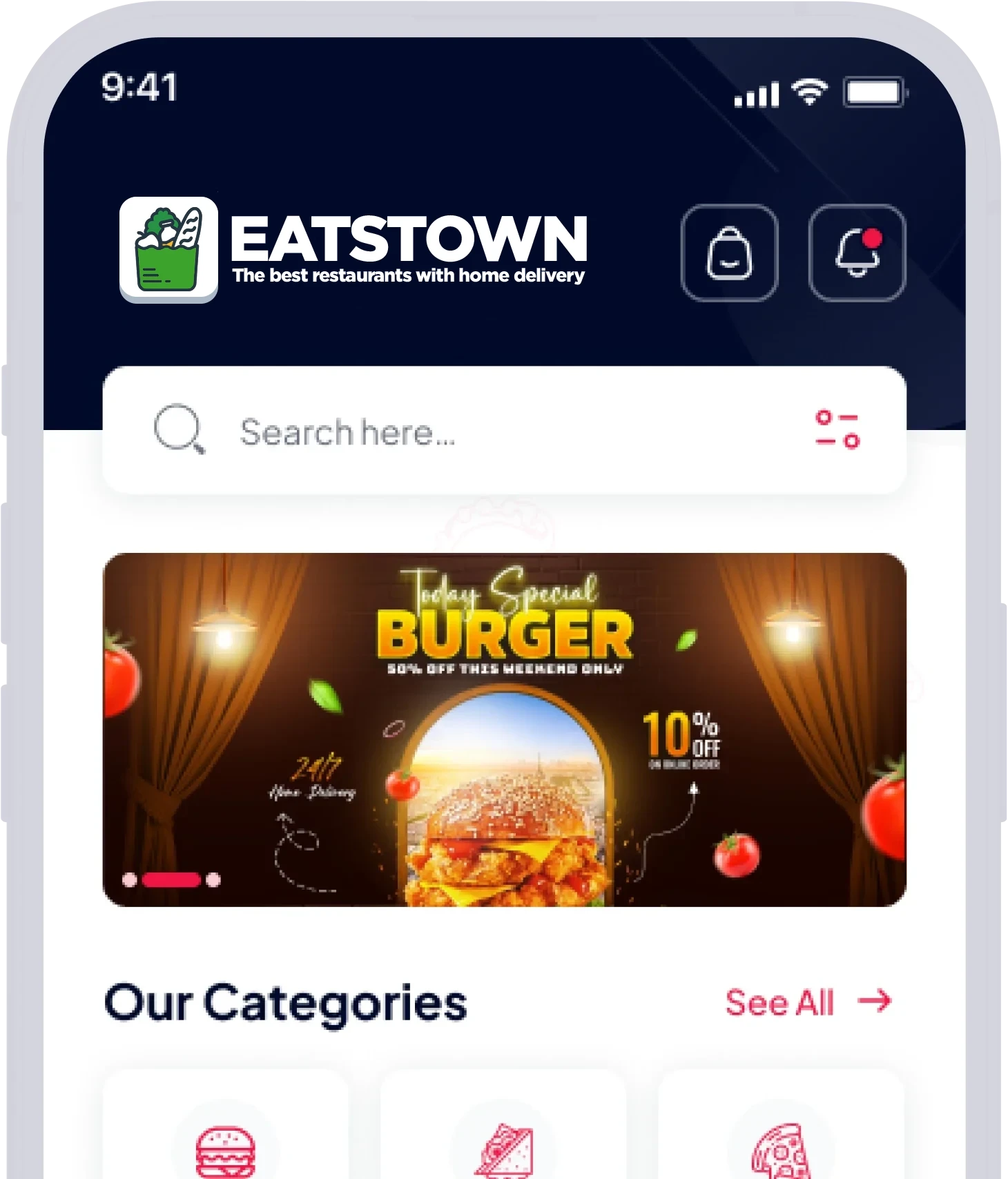Open the shopping bag cart
The height and width of the screenshot is (1179, 1008).
click(729, 253)
